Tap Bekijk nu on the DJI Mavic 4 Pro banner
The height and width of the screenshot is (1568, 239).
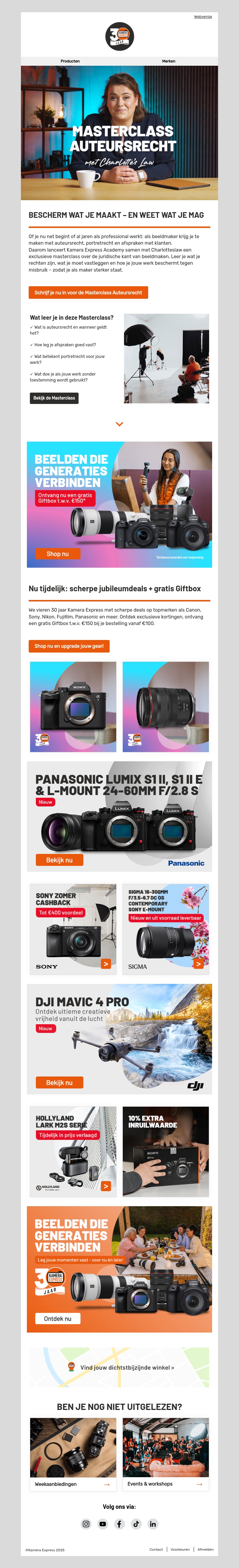pos(59,1083)
